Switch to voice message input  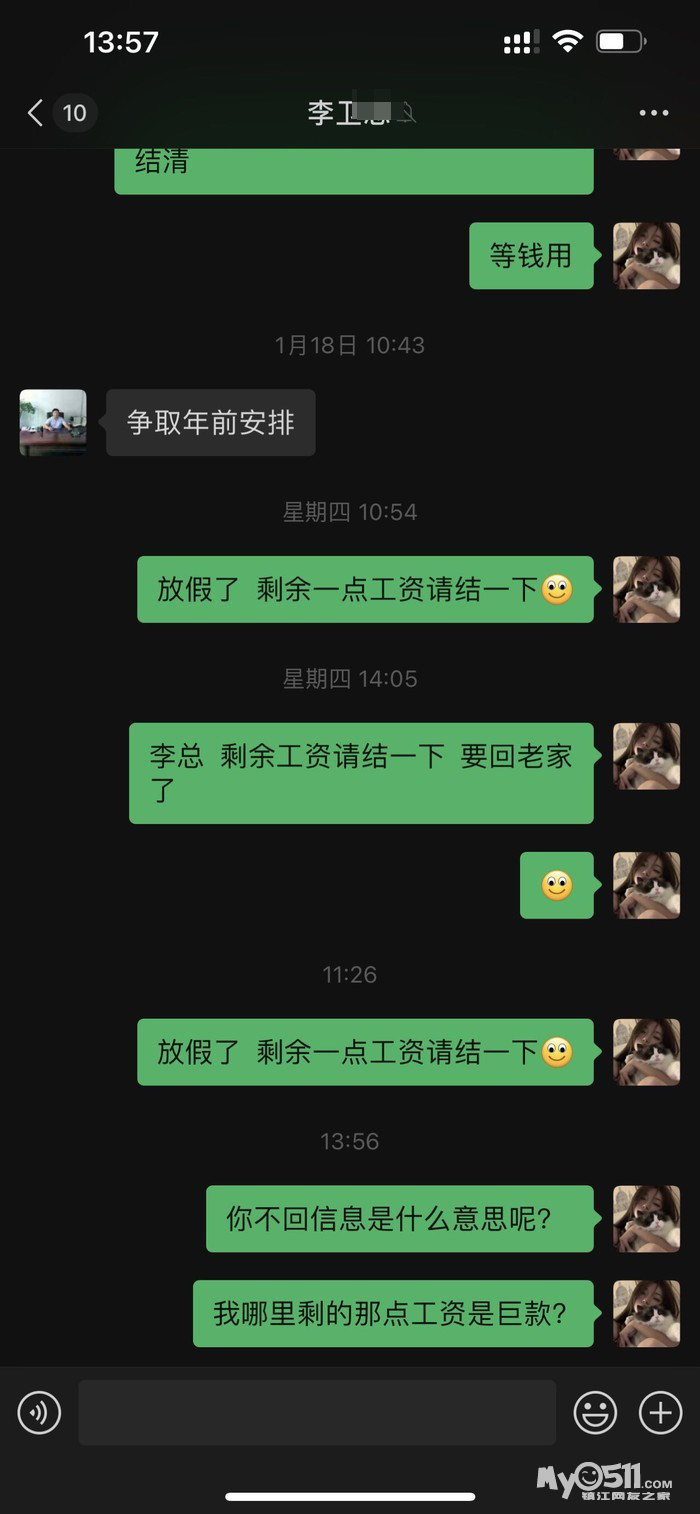click(x=40, y=1413)
